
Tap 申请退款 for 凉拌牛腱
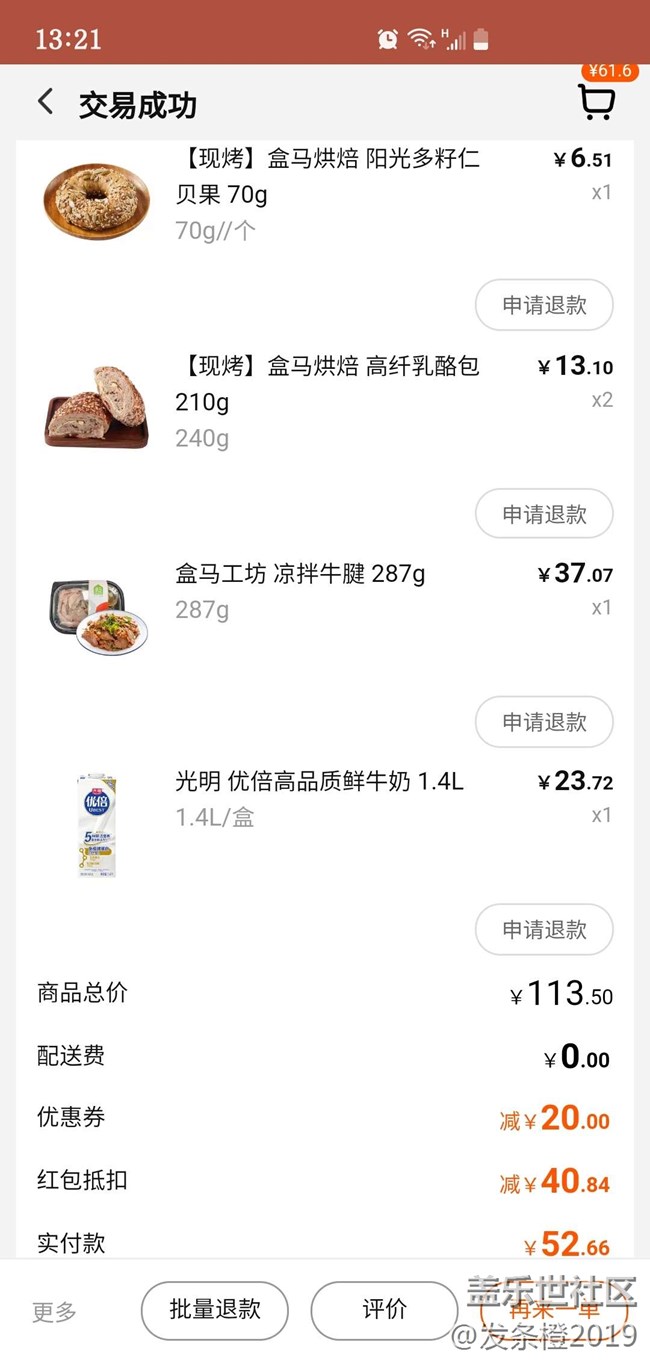click(x=543, y=722)
